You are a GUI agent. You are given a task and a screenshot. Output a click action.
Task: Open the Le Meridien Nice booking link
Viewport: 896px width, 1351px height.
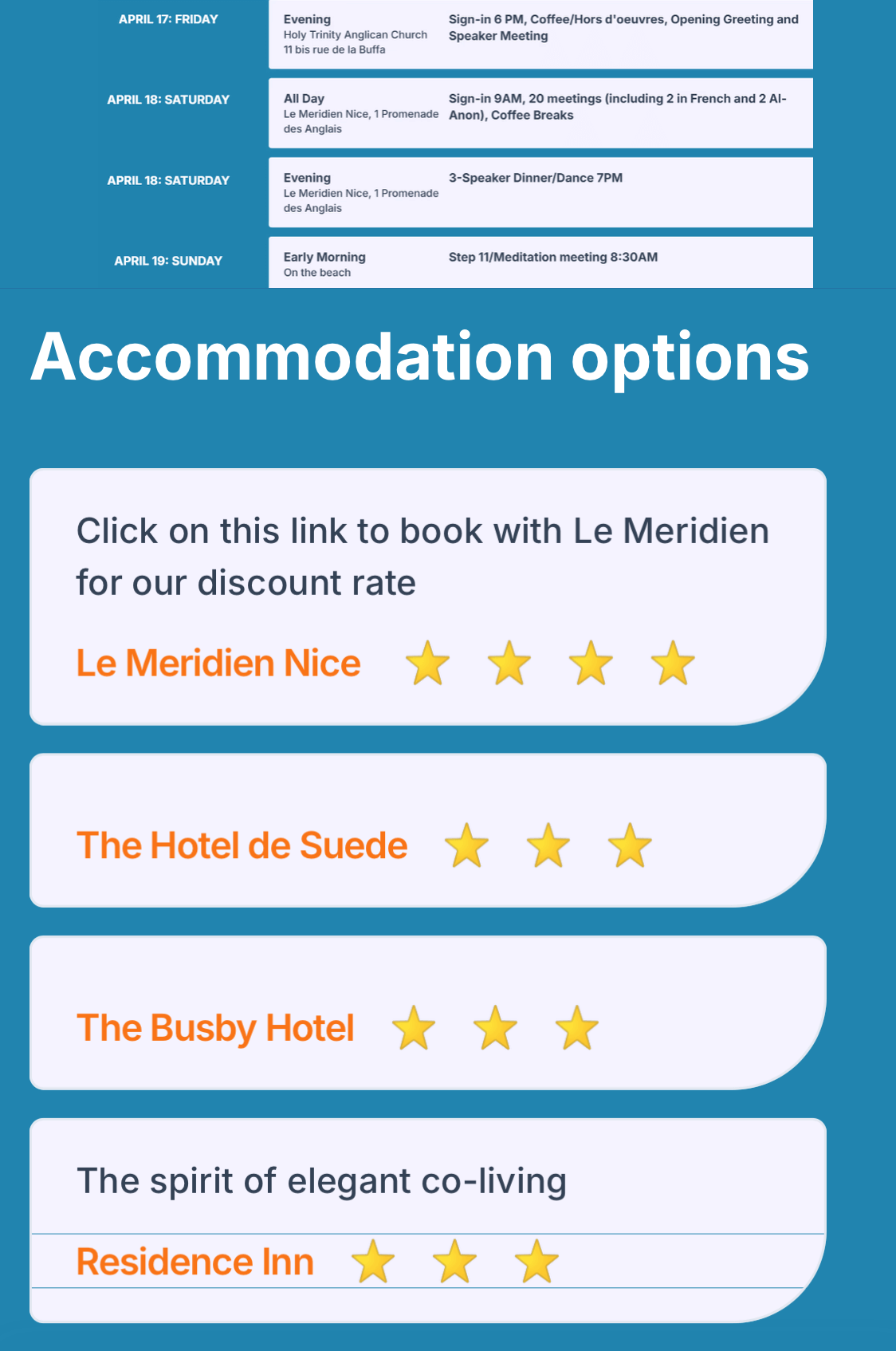(218, 664)
